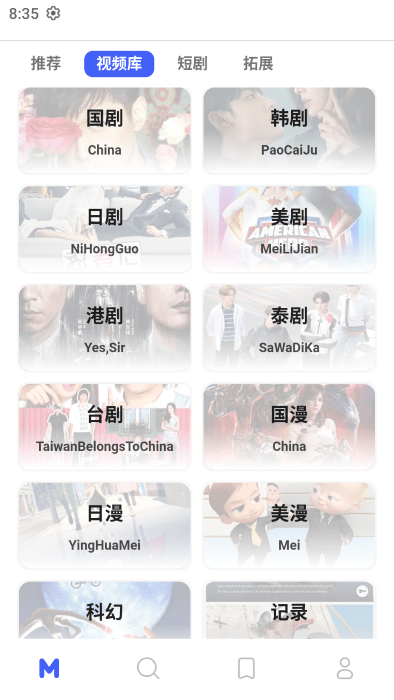Screen dimensions: 394x700
Task: Open the 美漫 Mei category
Action: coord(289,525)
